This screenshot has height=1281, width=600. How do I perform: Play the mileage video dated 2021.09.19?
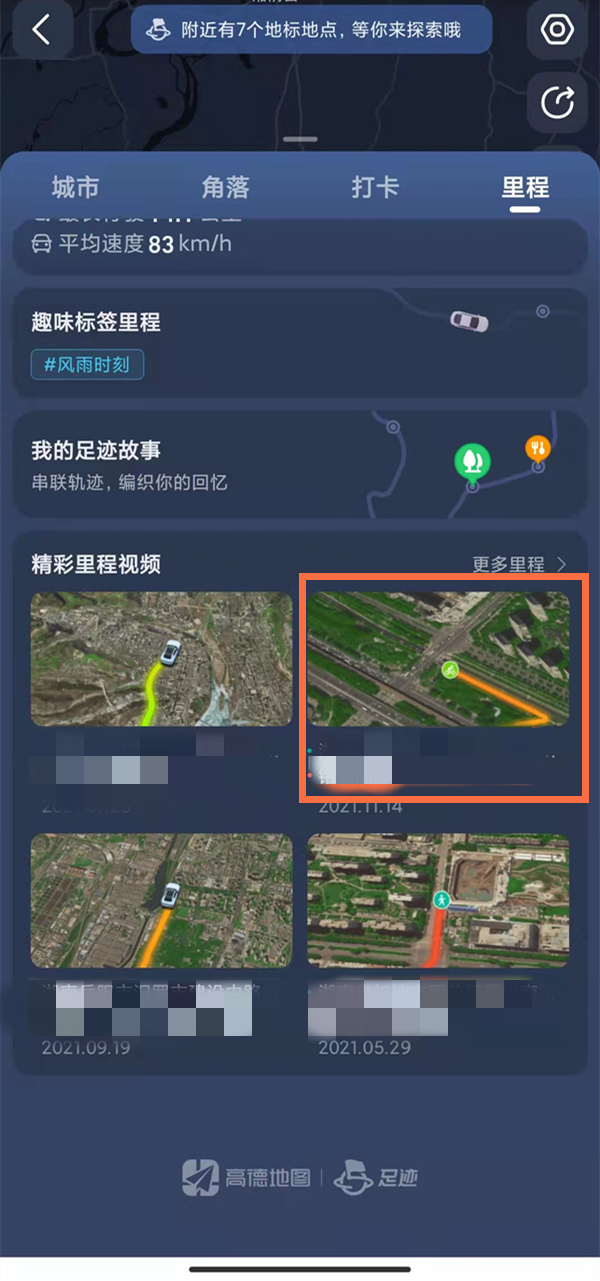161,900
